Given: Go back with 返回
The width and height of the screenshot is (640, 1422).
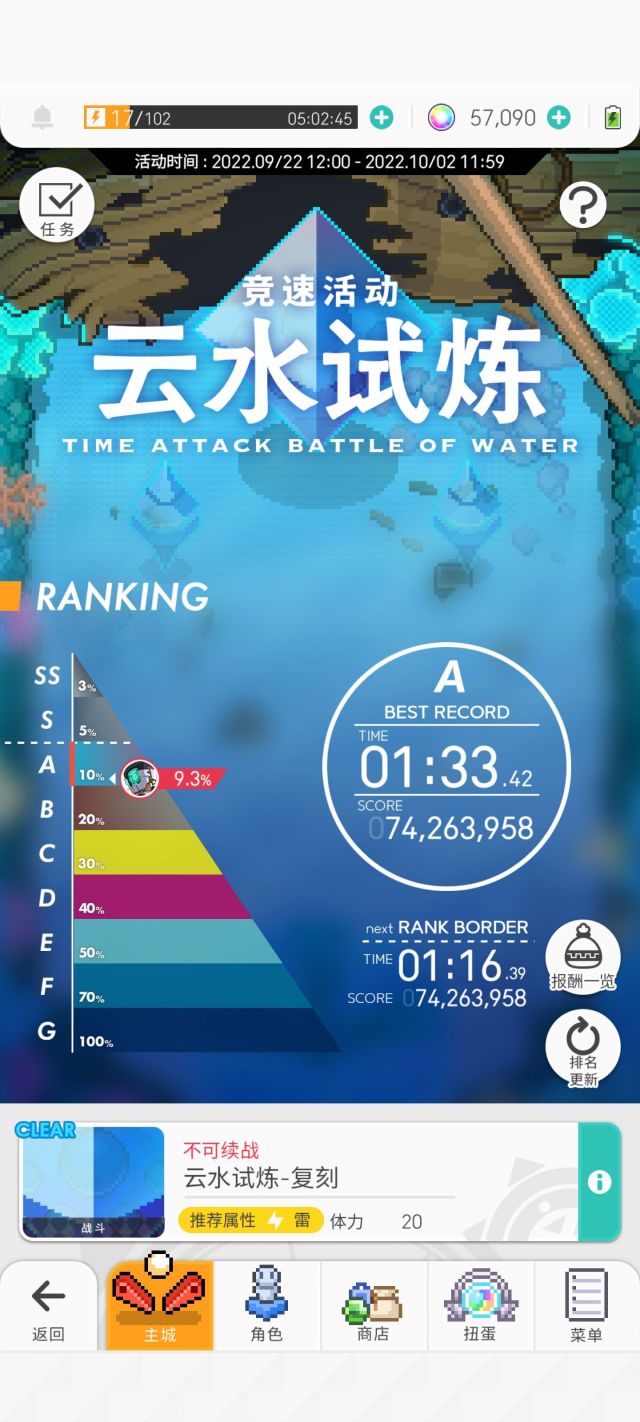Looking at the screenshot, I should pos(48,1306).
